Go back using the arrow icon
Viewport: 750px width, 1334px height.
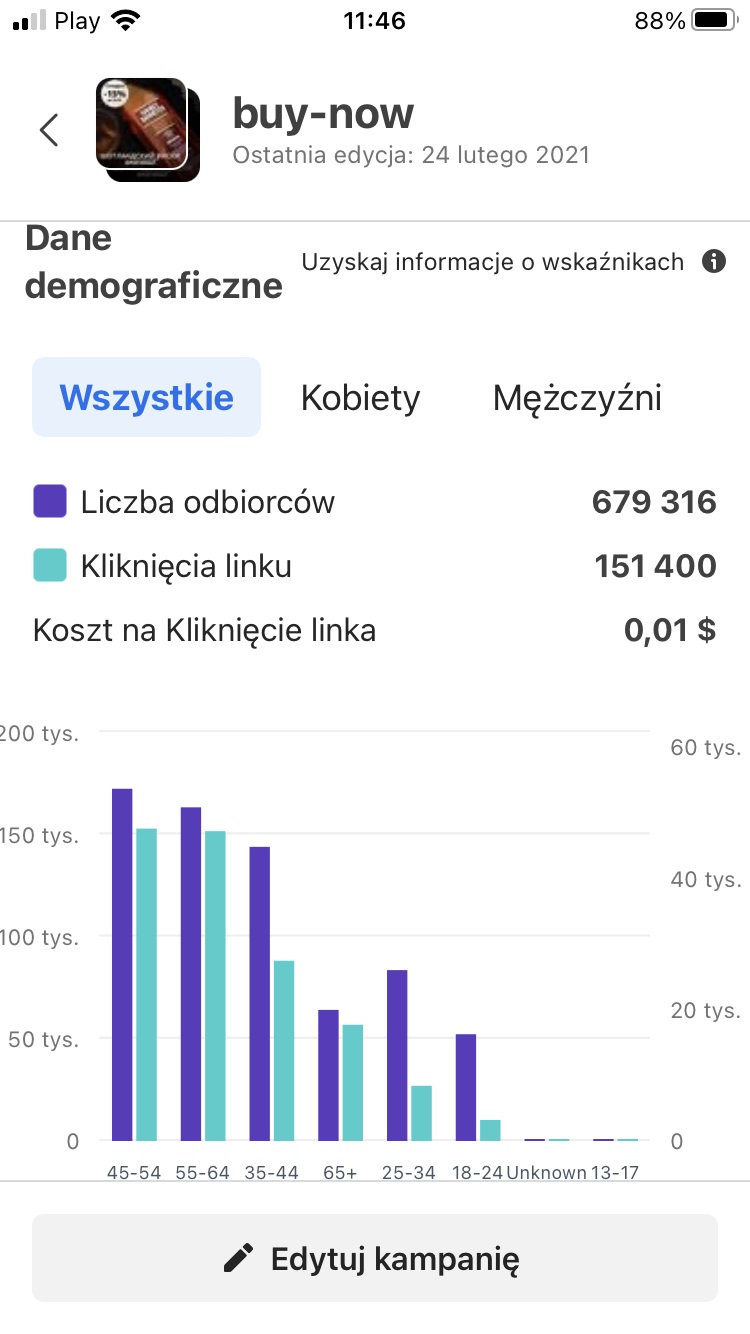(49, 130)
